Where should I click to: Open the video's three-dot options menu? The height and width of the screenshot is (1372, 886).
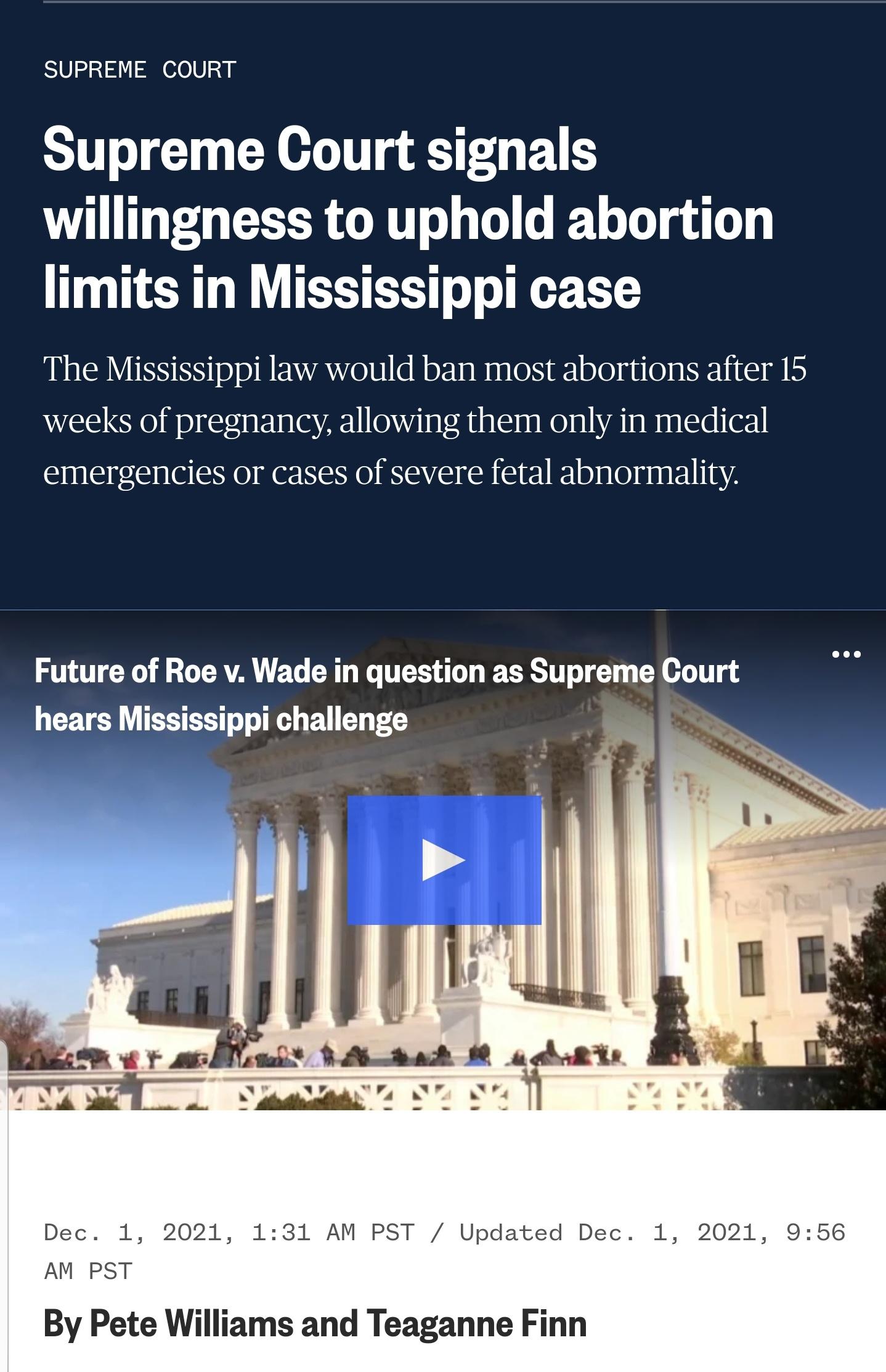point(846,654)
